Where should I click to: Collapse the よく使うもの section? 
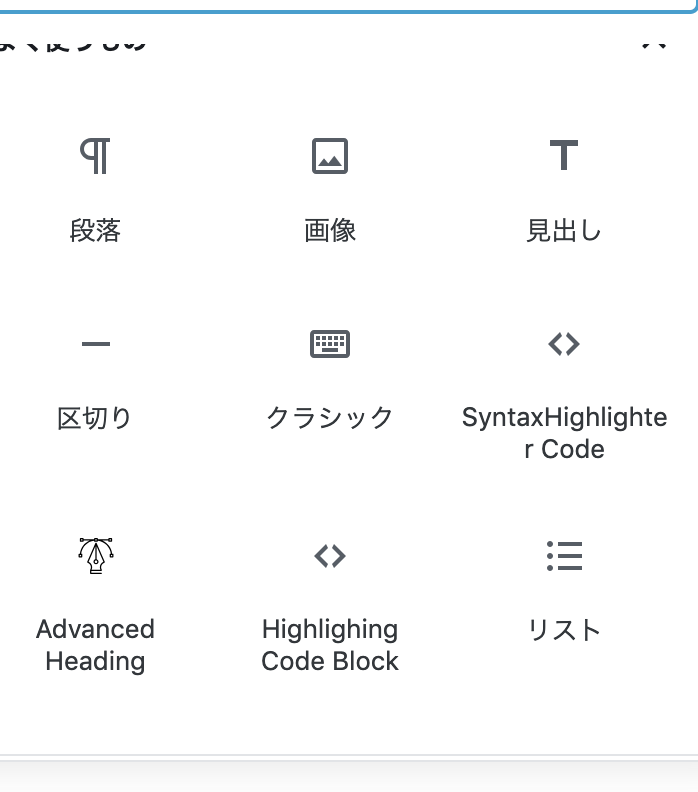coord(654,43)
